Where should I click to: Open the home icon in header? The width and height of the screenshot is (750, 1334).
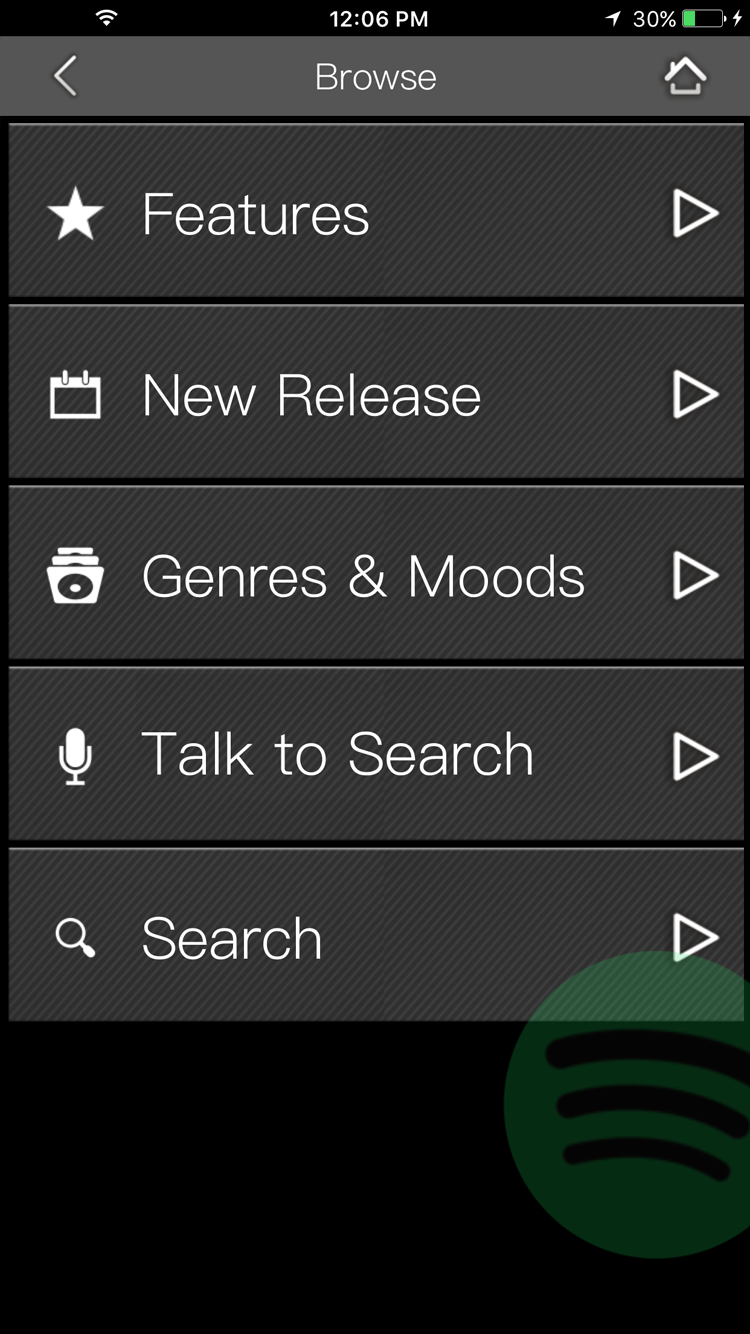pos(685,77)
